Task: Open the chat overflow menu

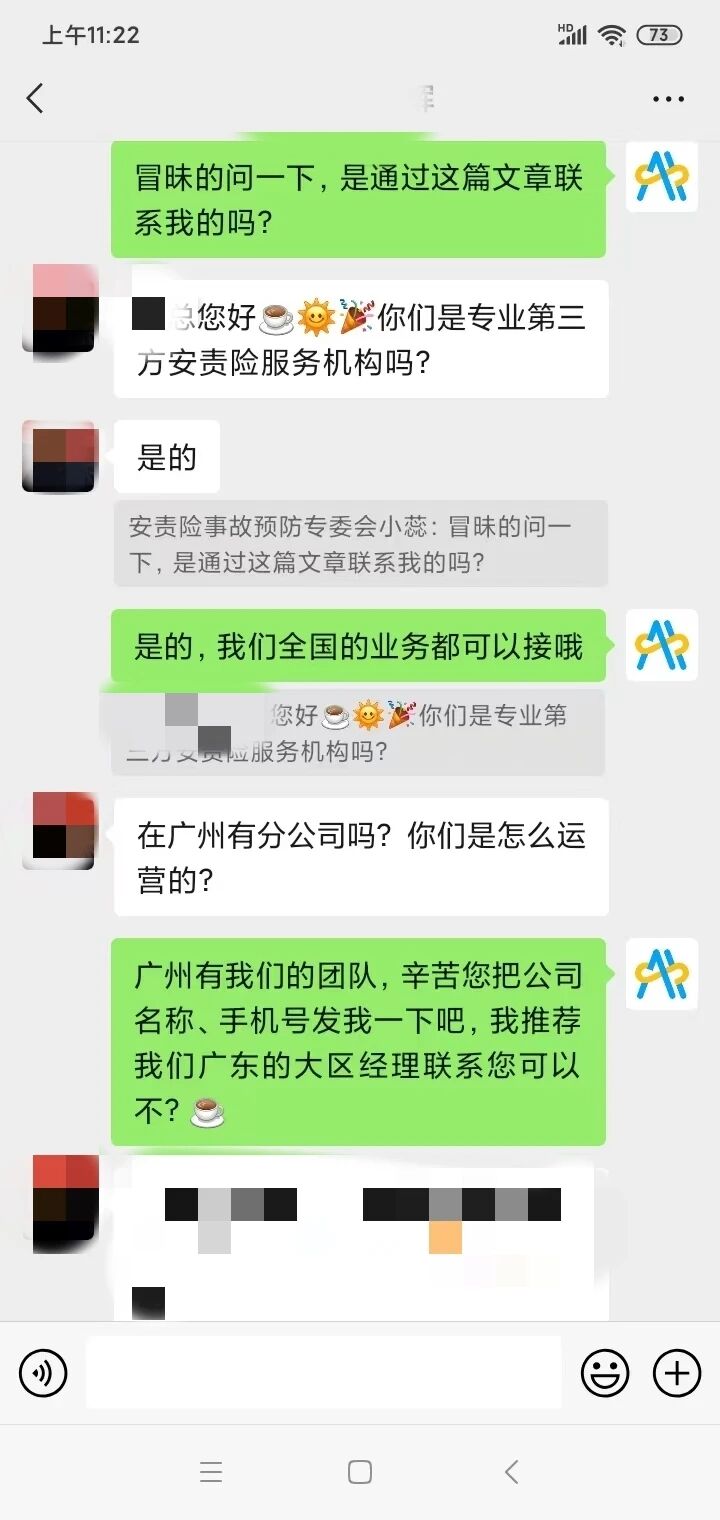Action: pos(668,99)
